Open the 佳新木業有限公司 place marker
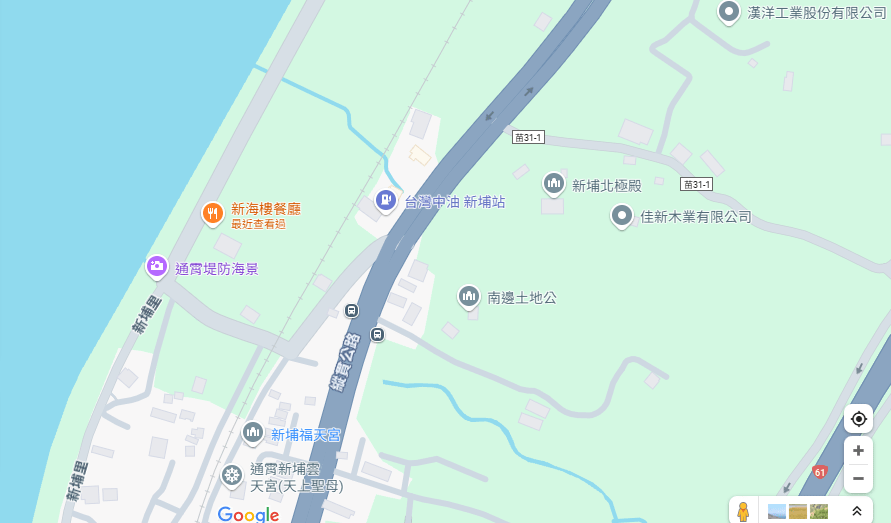The height and width of the screenshot is (523, 891). (623, 215)
